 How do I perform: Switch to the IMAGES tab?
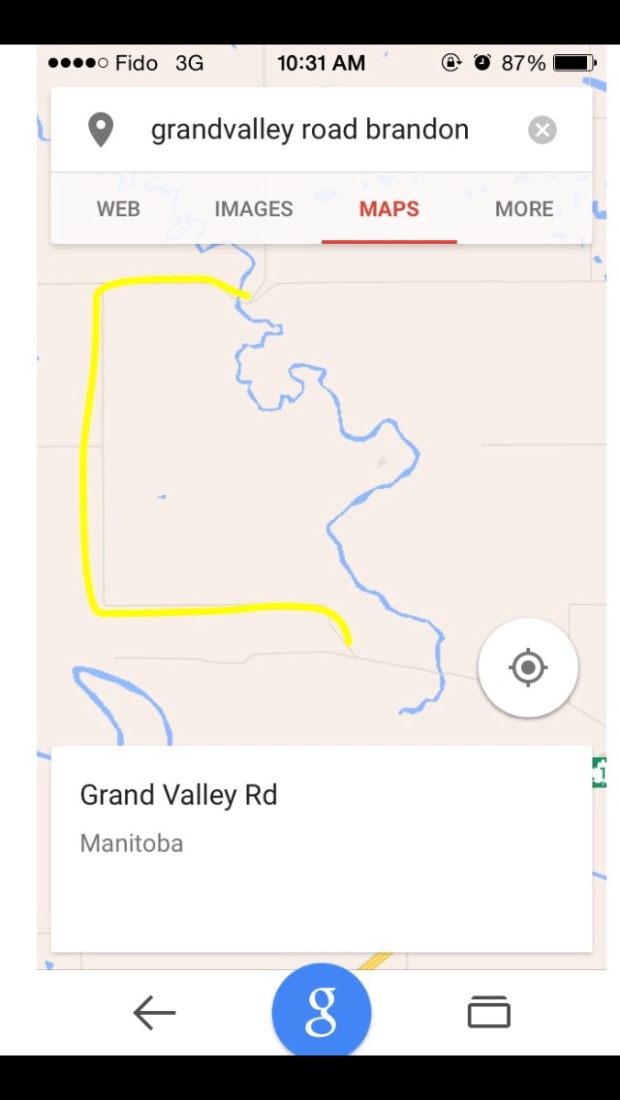[253, 209]
